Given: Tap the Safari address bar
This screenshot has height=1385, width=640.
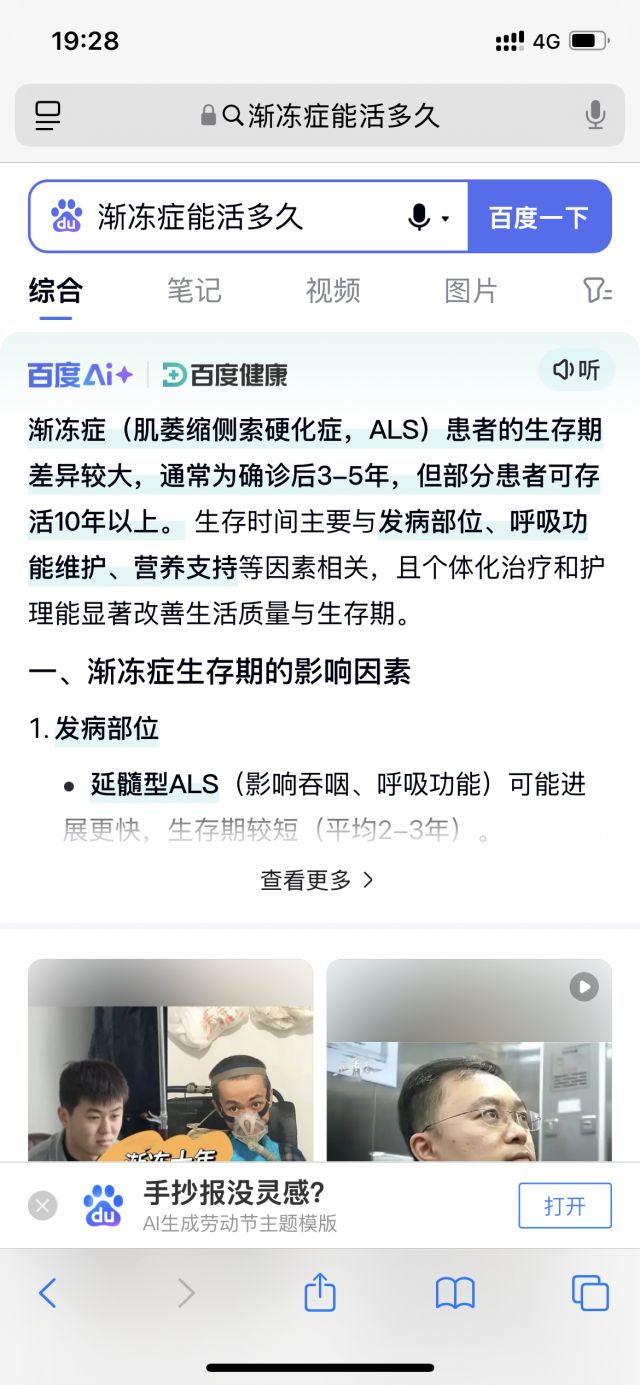Looking at the screenshot, I should (320, 116).
